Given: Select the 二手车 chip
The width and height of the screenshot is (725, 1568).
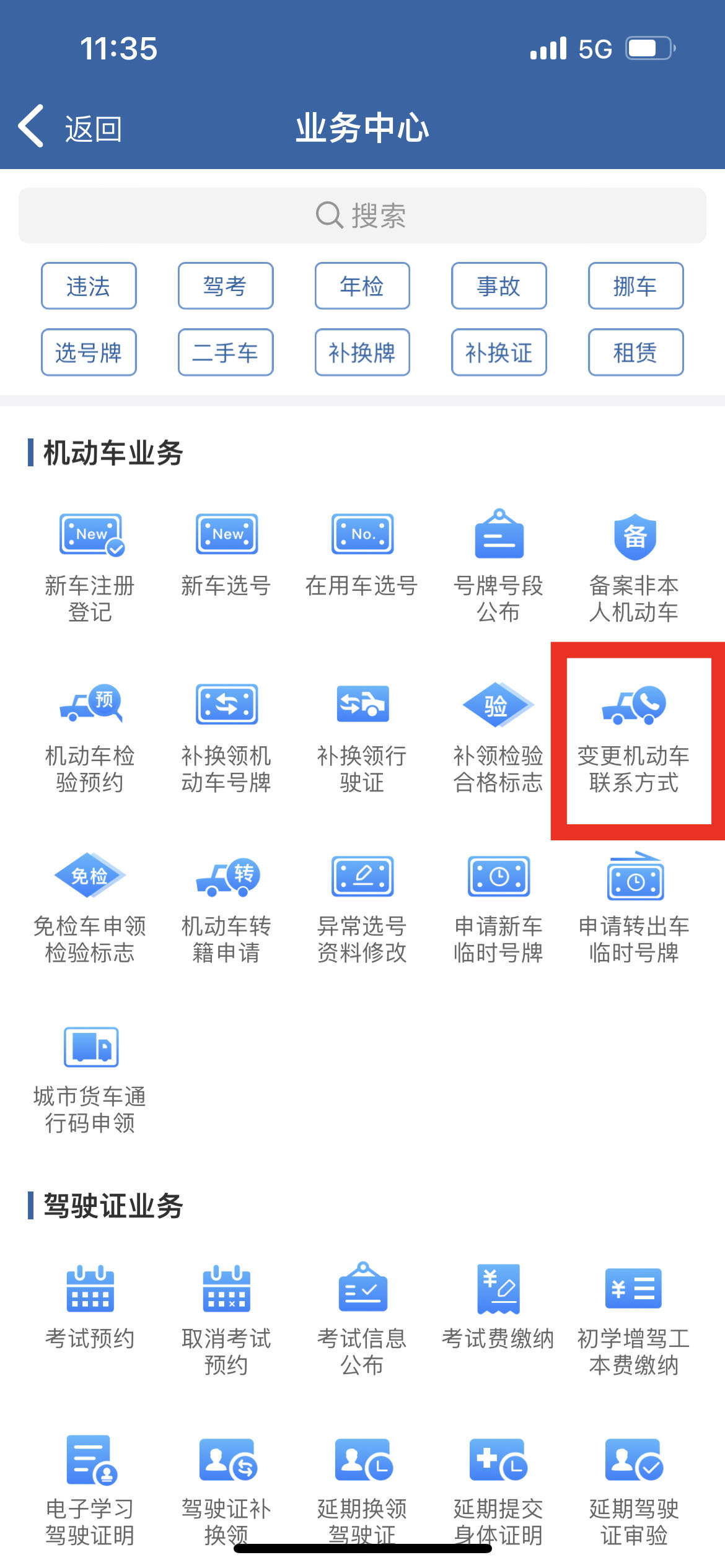Looking at the screenshot, I should 226,352.
